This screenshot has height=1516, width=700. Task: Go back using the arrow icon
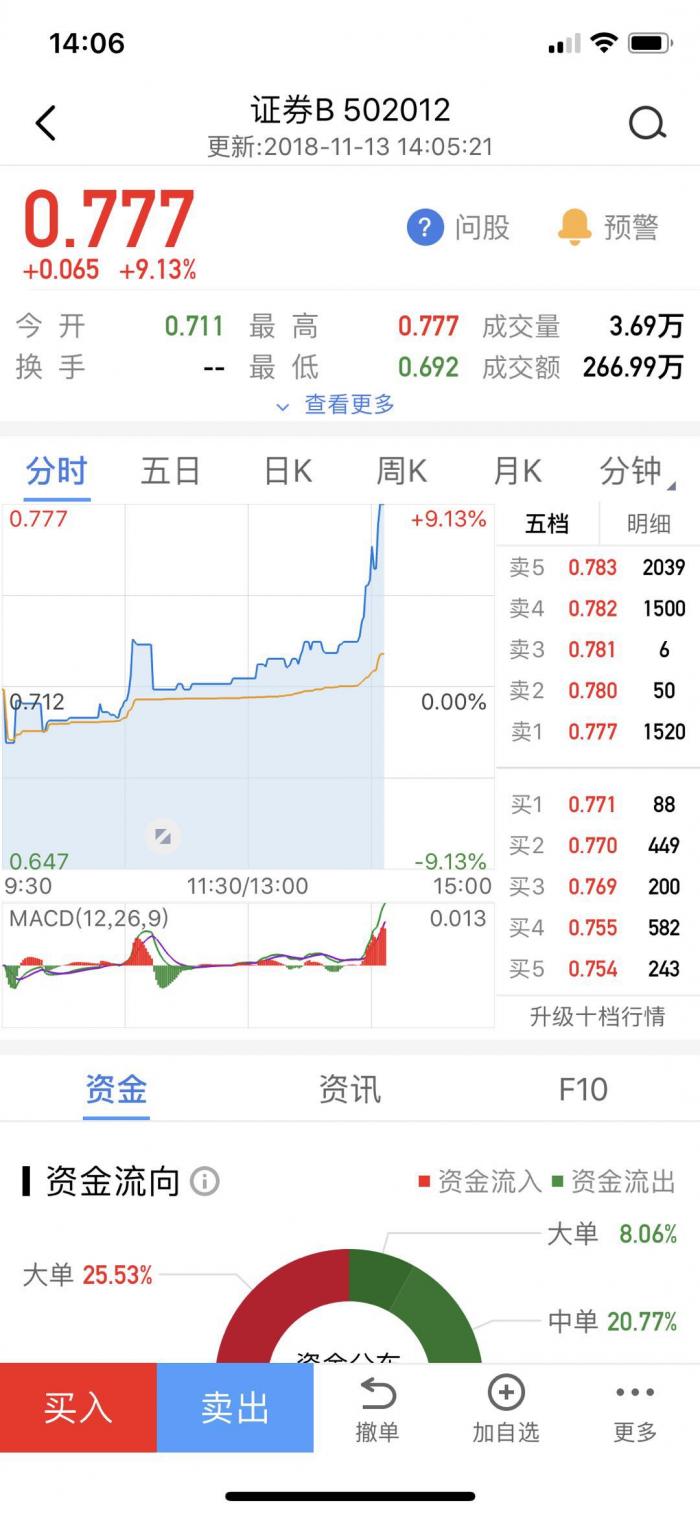point(45,124)
